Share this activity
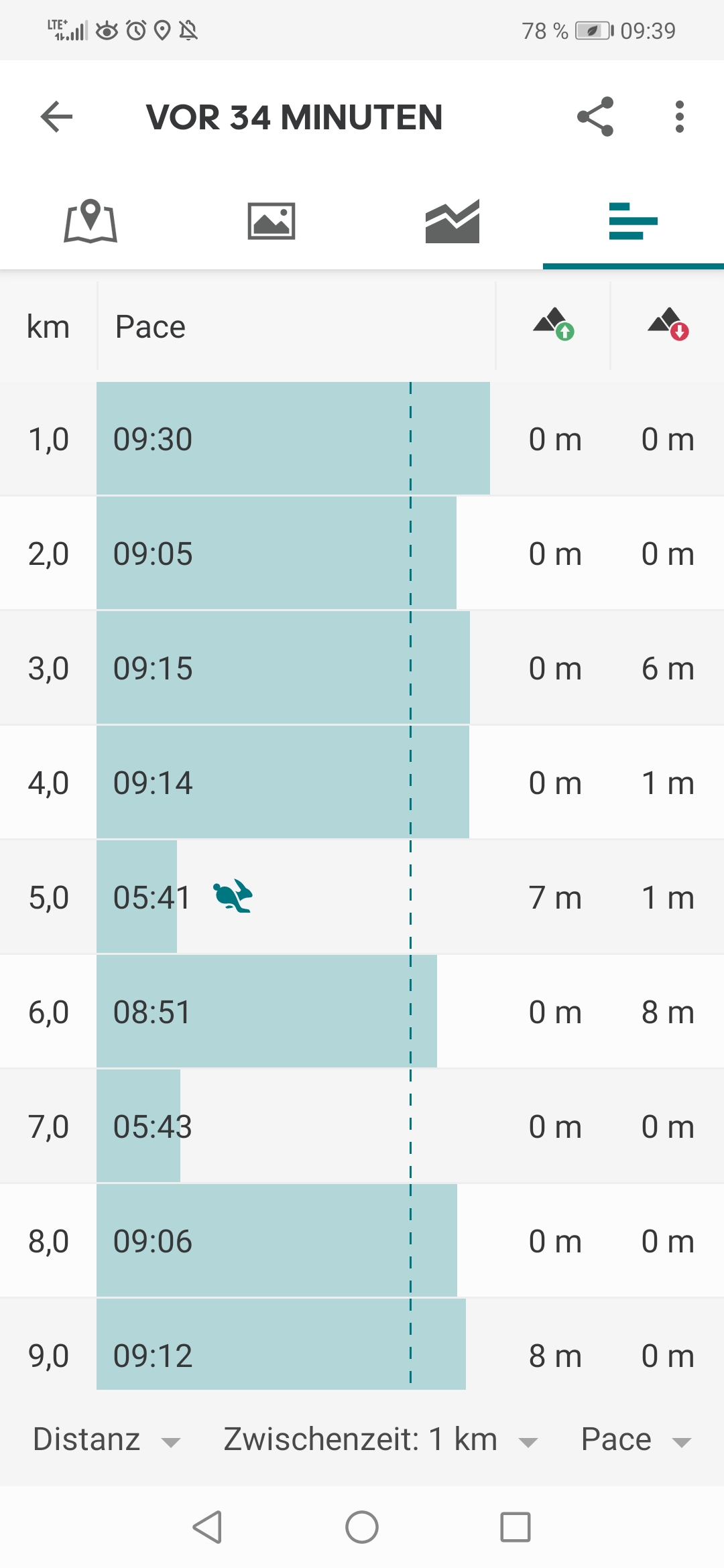 tap(595, 117)
